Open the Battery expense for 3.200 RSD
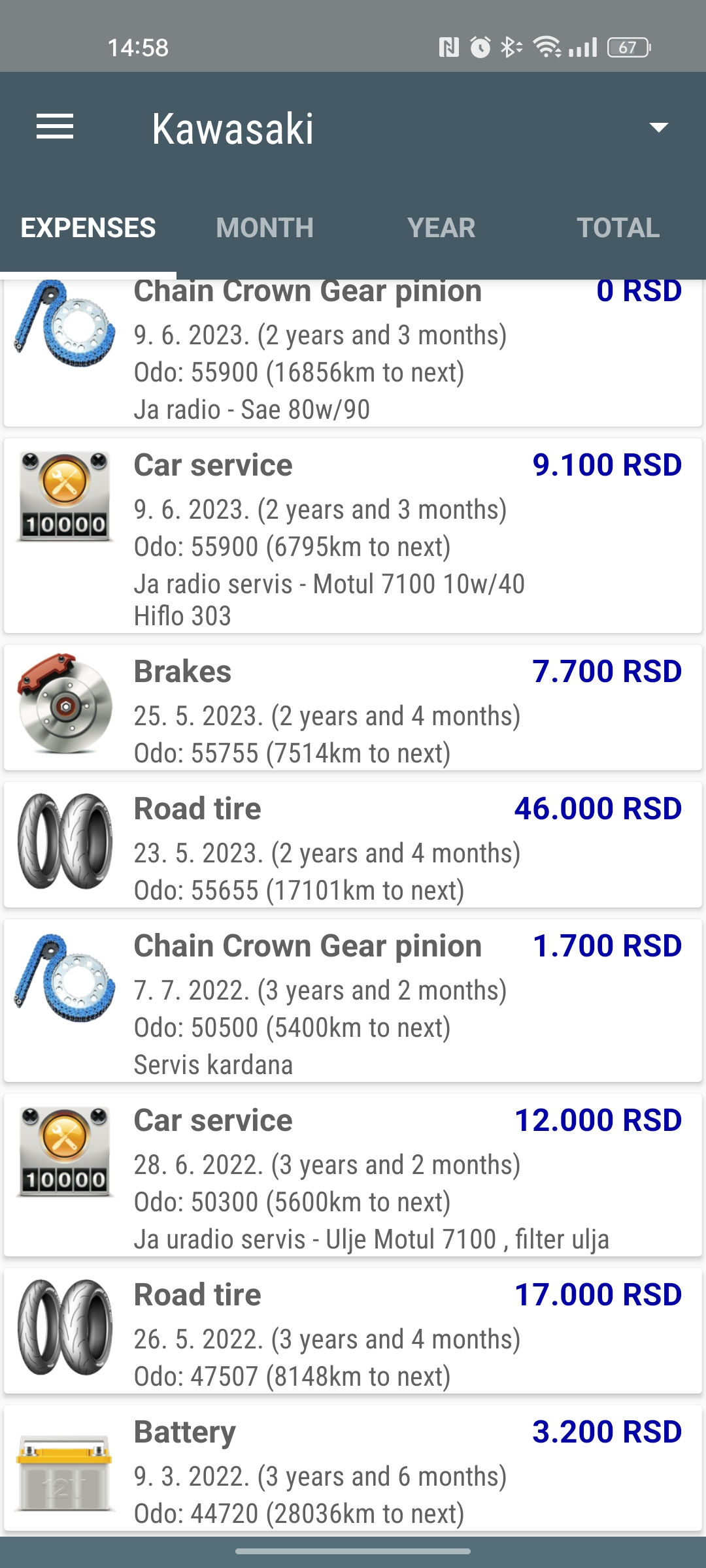The image size is (706, 1568). [x=353, y=1469]
